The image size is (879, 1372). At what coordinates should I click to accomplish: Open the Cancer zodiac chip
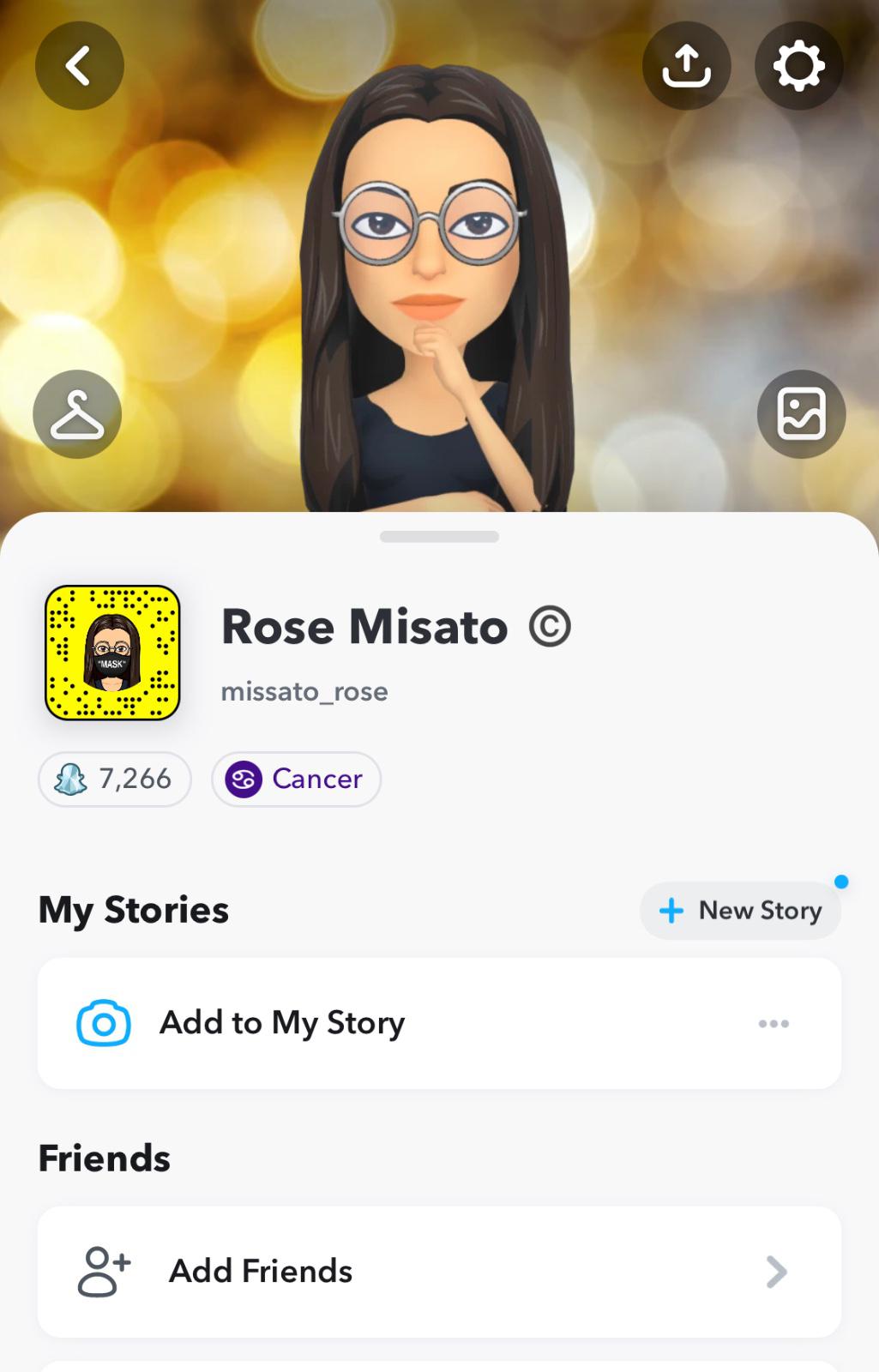pos(296,779)
